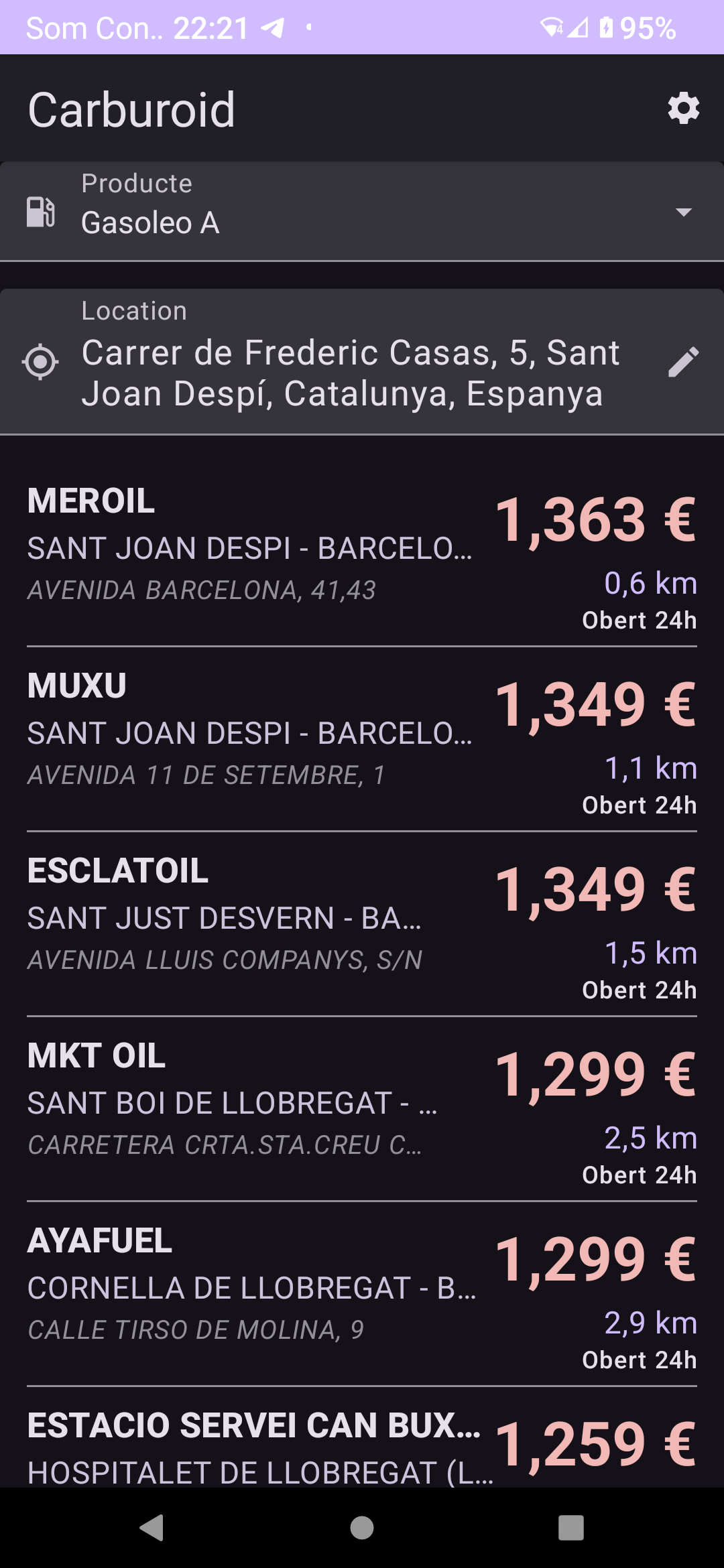Open MKT OIL station in Sant Boi
Viewport: 724px width, 1568px height.
coord(362,1108)
